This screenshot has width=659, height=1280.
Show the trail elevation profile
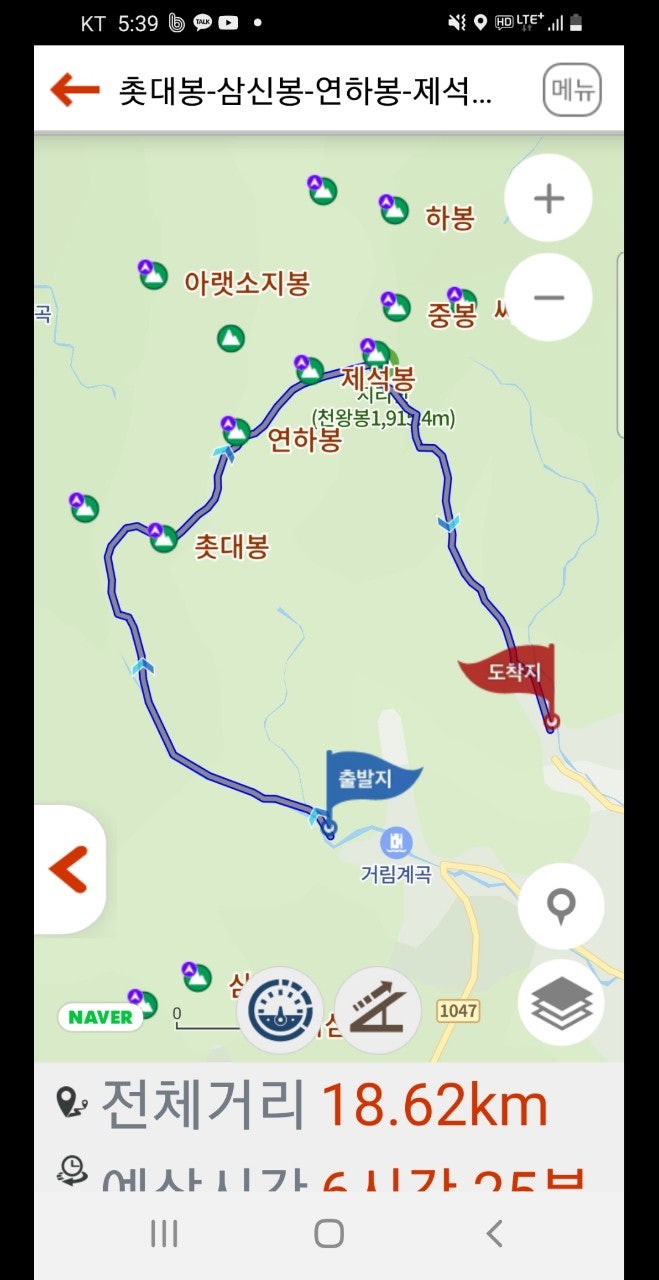(377, 1010)
